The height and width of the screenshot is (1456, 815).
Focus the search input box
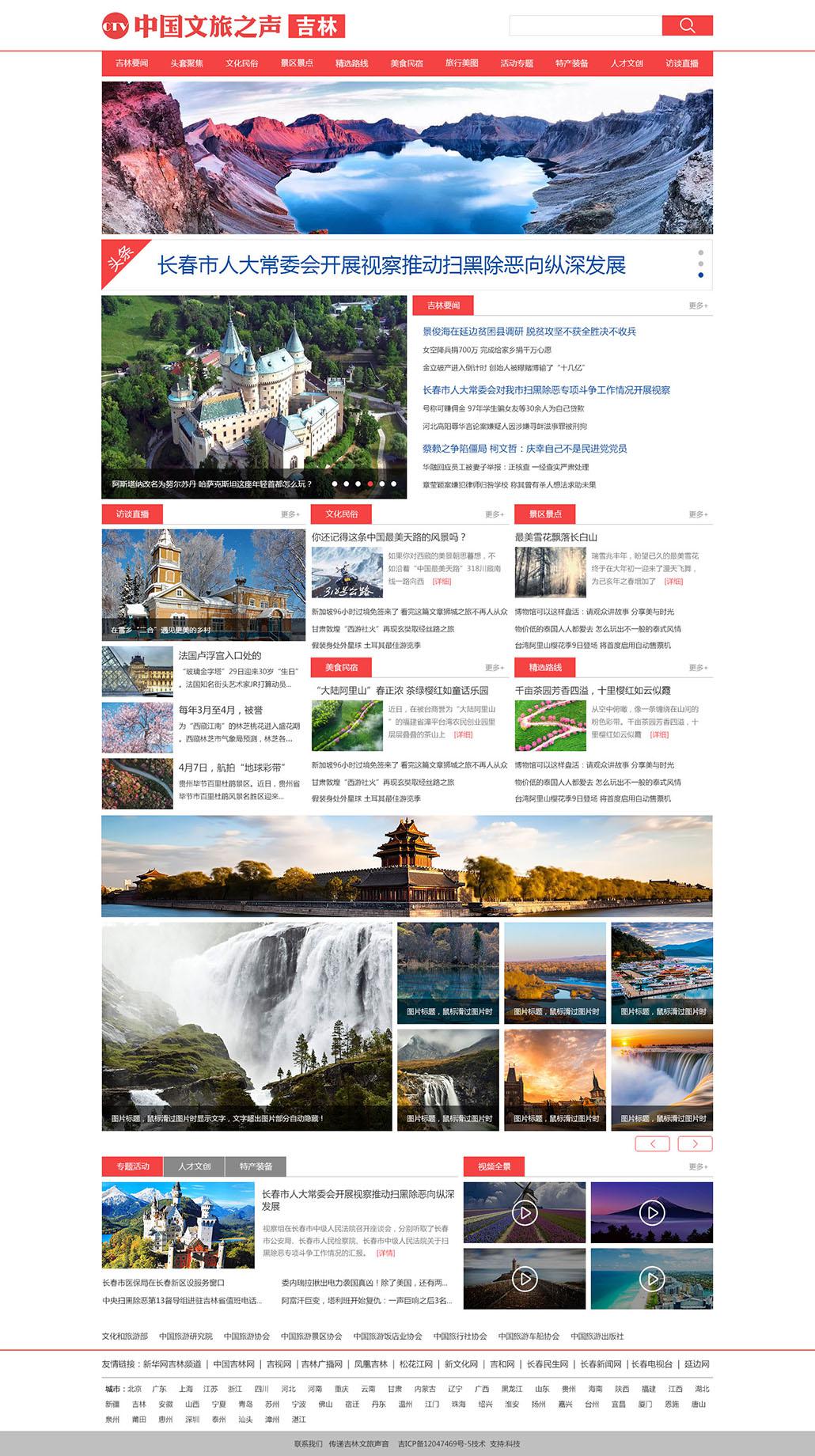point(585,25)
